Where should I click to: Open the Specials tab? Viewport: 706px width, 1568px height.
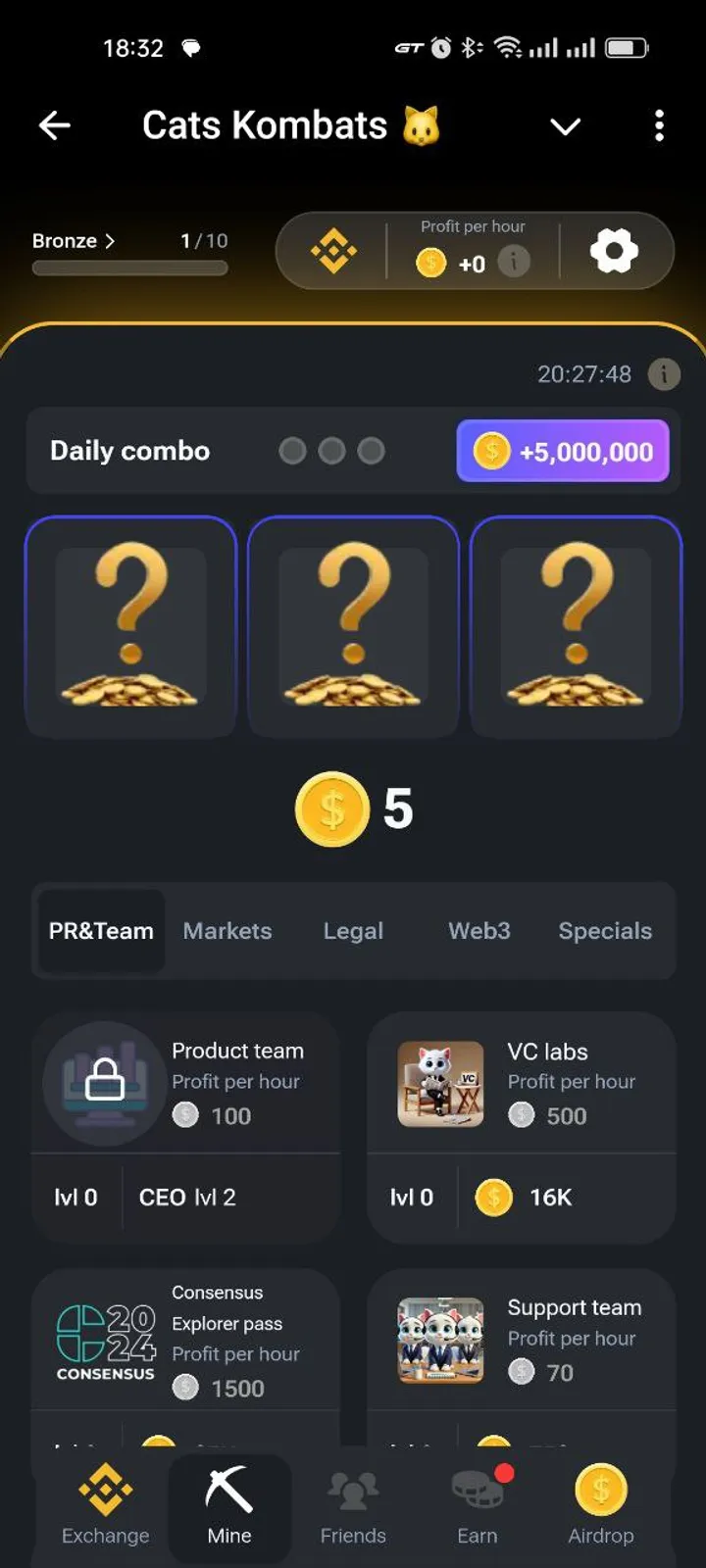point(605,931)
